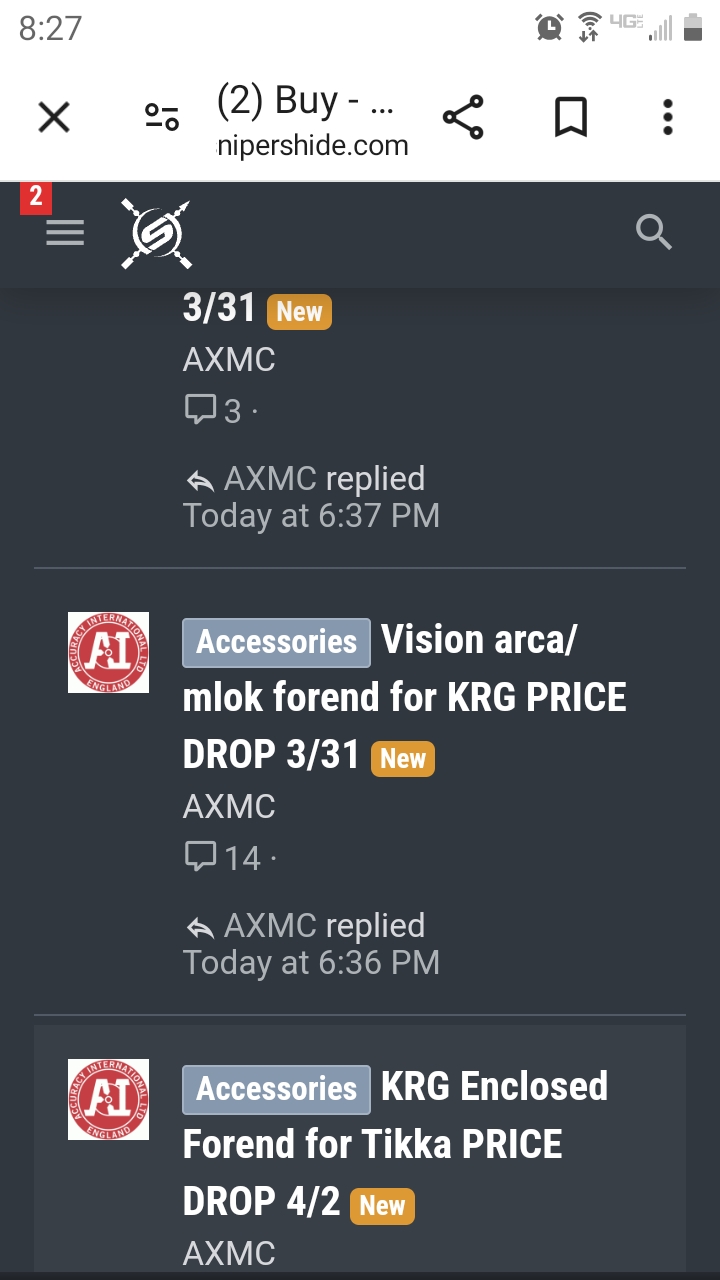The width and height of the screenshot is (720, 1280).
Task: Jump to latest reply at 6:36 PM
Action: pyautogui.click(x=311, y=963)
